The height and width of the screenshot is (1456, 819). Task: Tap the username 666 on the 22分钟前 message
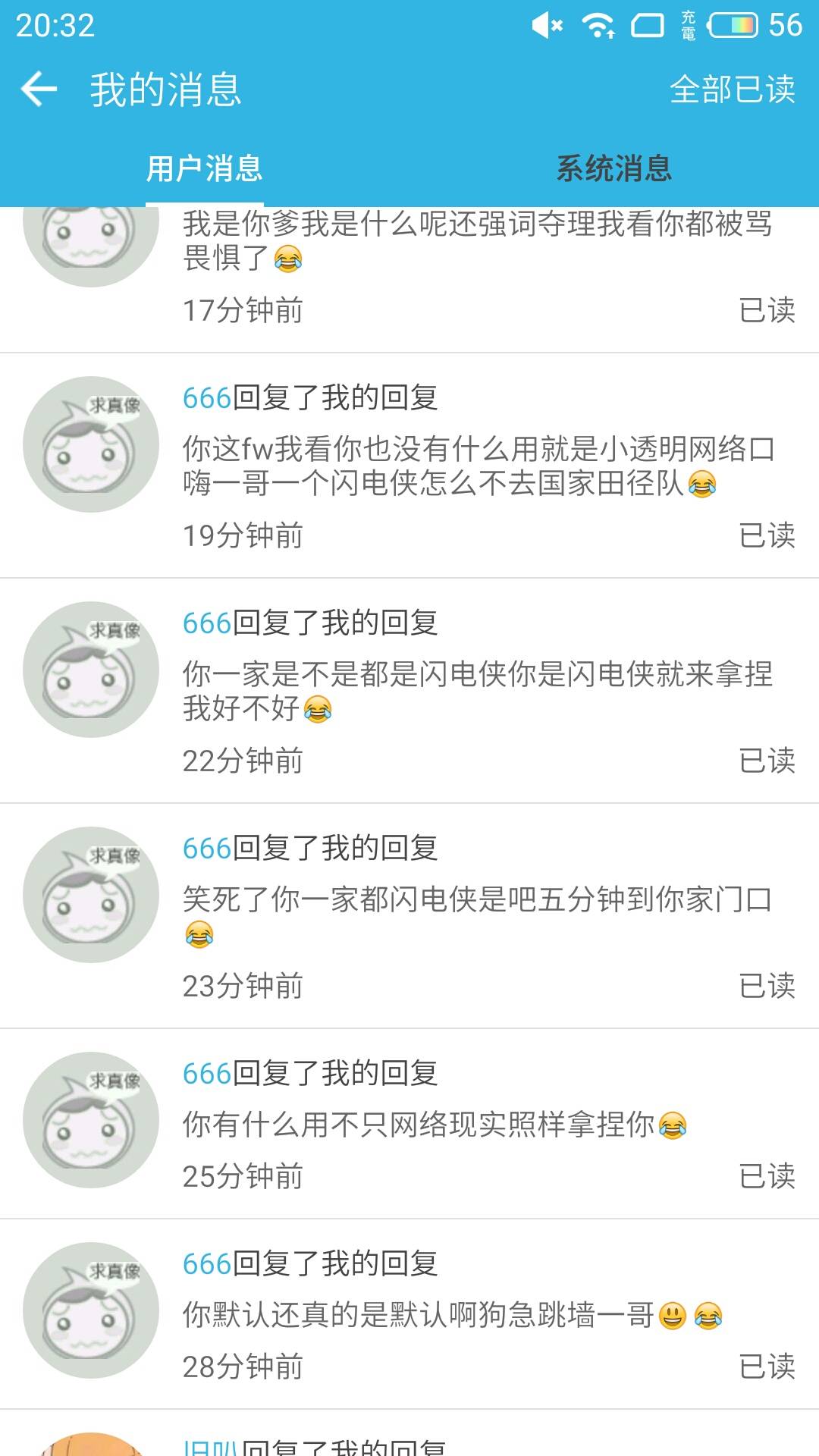tap(206, 623)
